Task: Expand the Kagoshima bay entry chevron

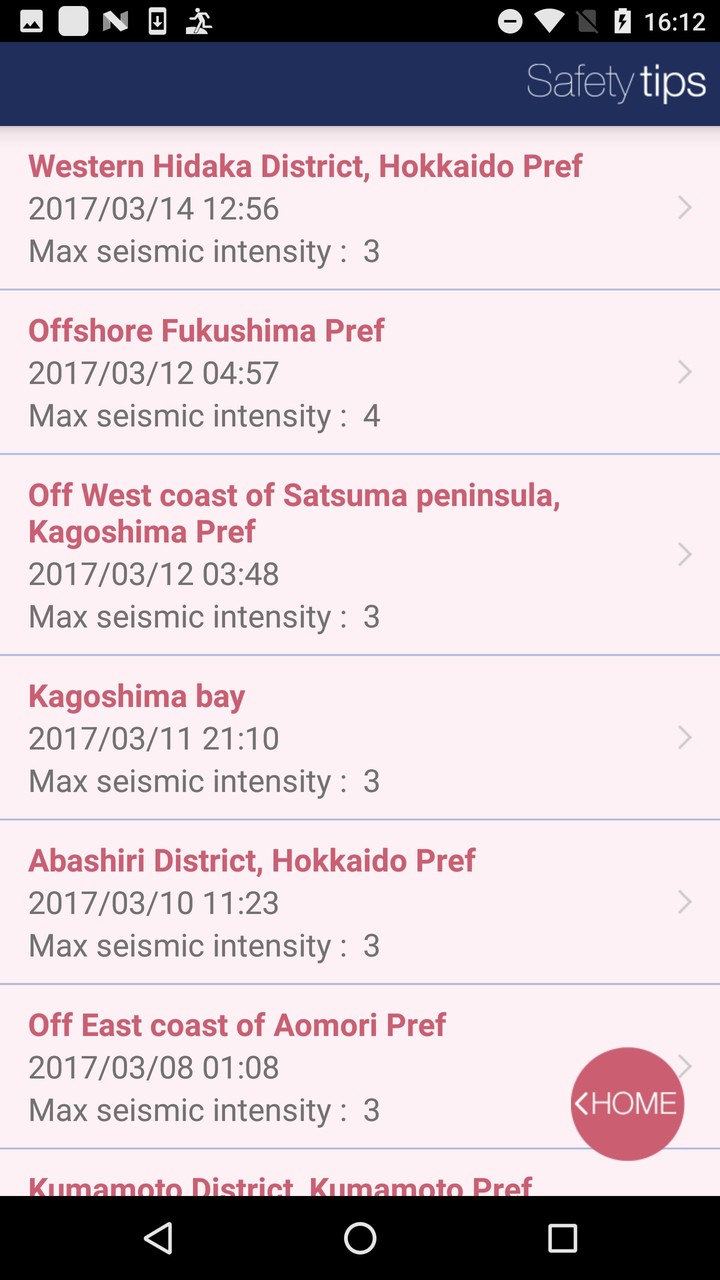Action: pyautogui.click(x=685, y=737)
